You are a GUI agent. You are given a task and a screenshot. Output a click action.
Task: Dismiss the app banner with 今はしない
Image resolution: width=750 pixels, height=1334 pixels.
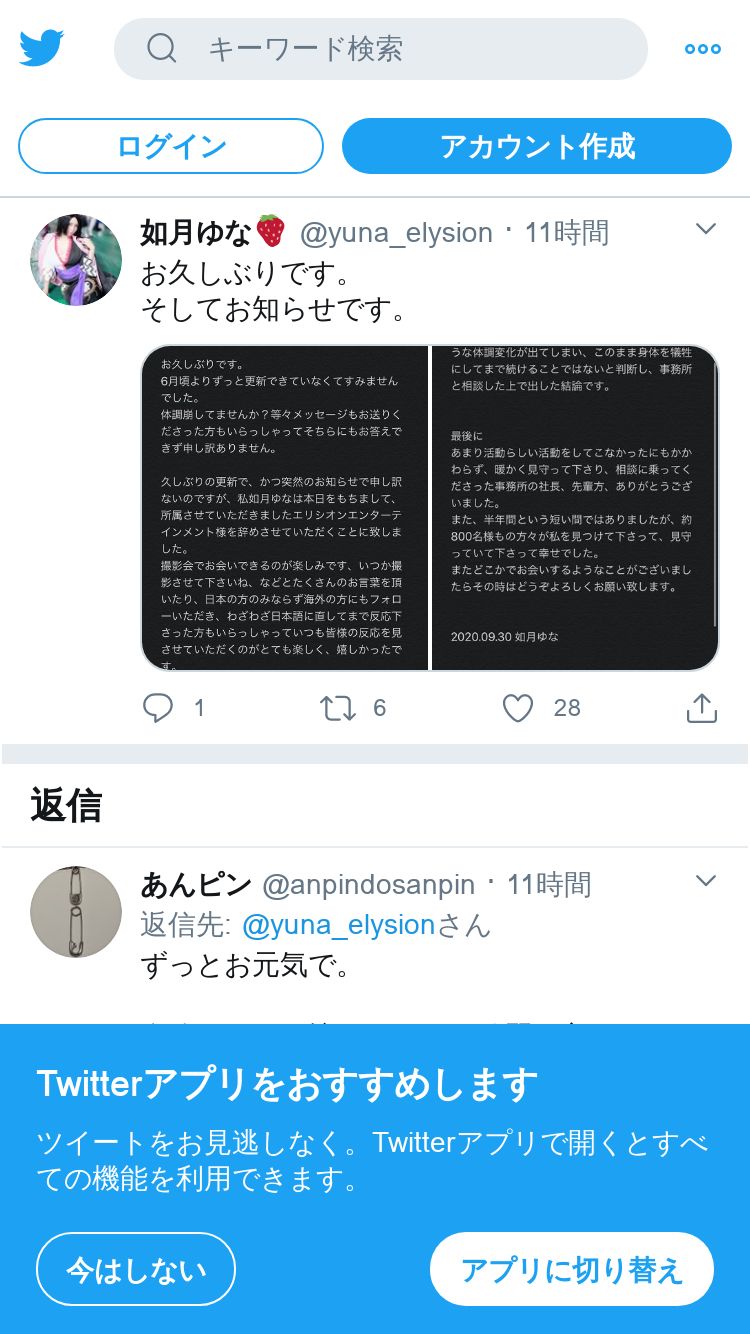(x=136, y=1269)
